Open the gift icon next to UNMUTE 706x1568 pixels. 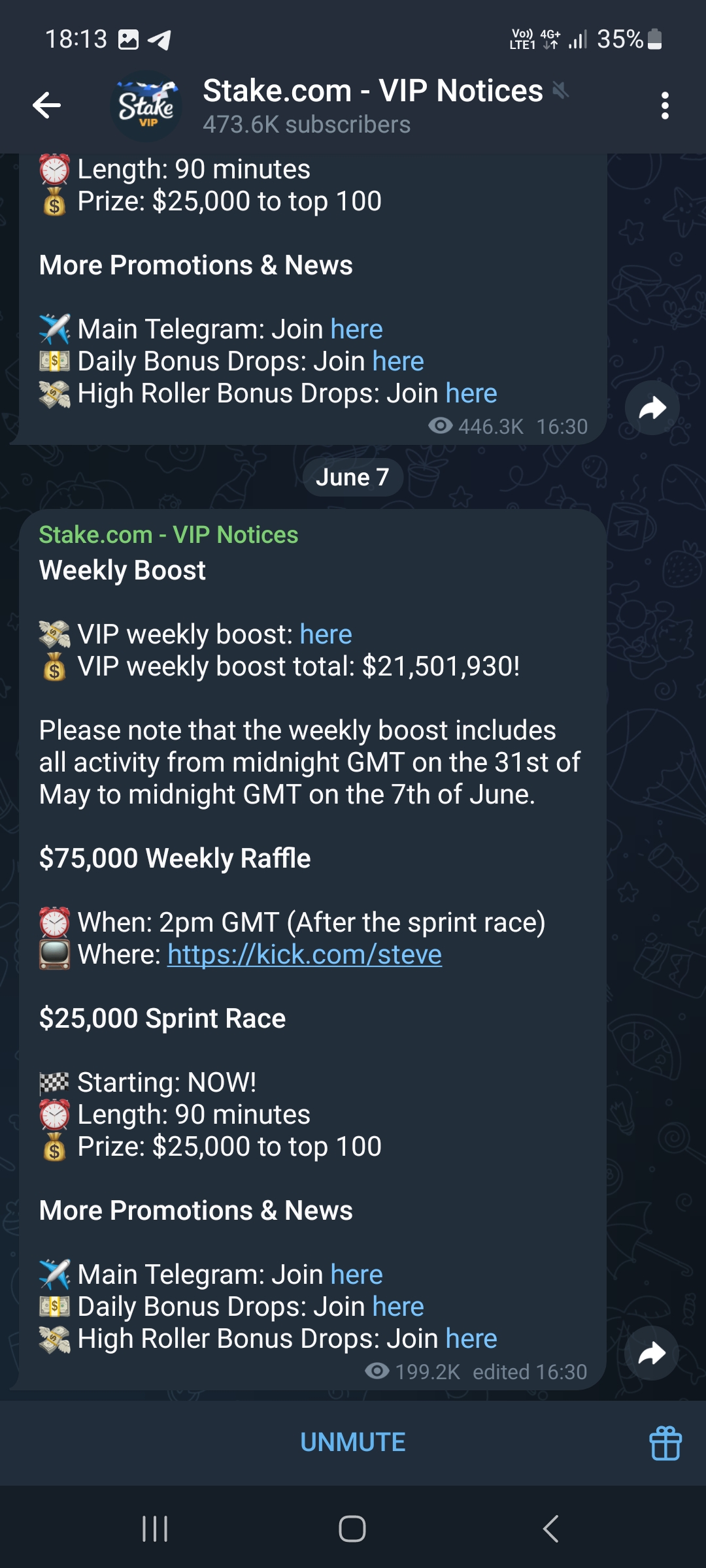[x=665, y=1443]
